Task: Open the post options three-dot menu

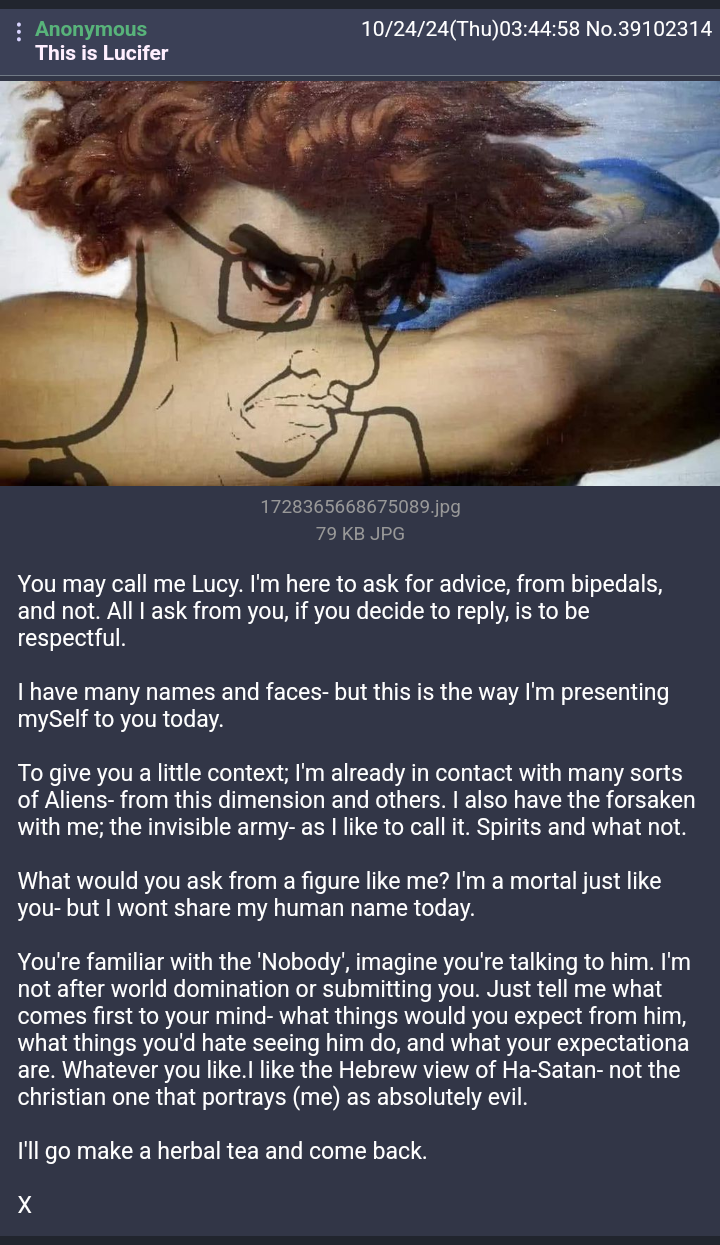Action: (x=18, y=32)
